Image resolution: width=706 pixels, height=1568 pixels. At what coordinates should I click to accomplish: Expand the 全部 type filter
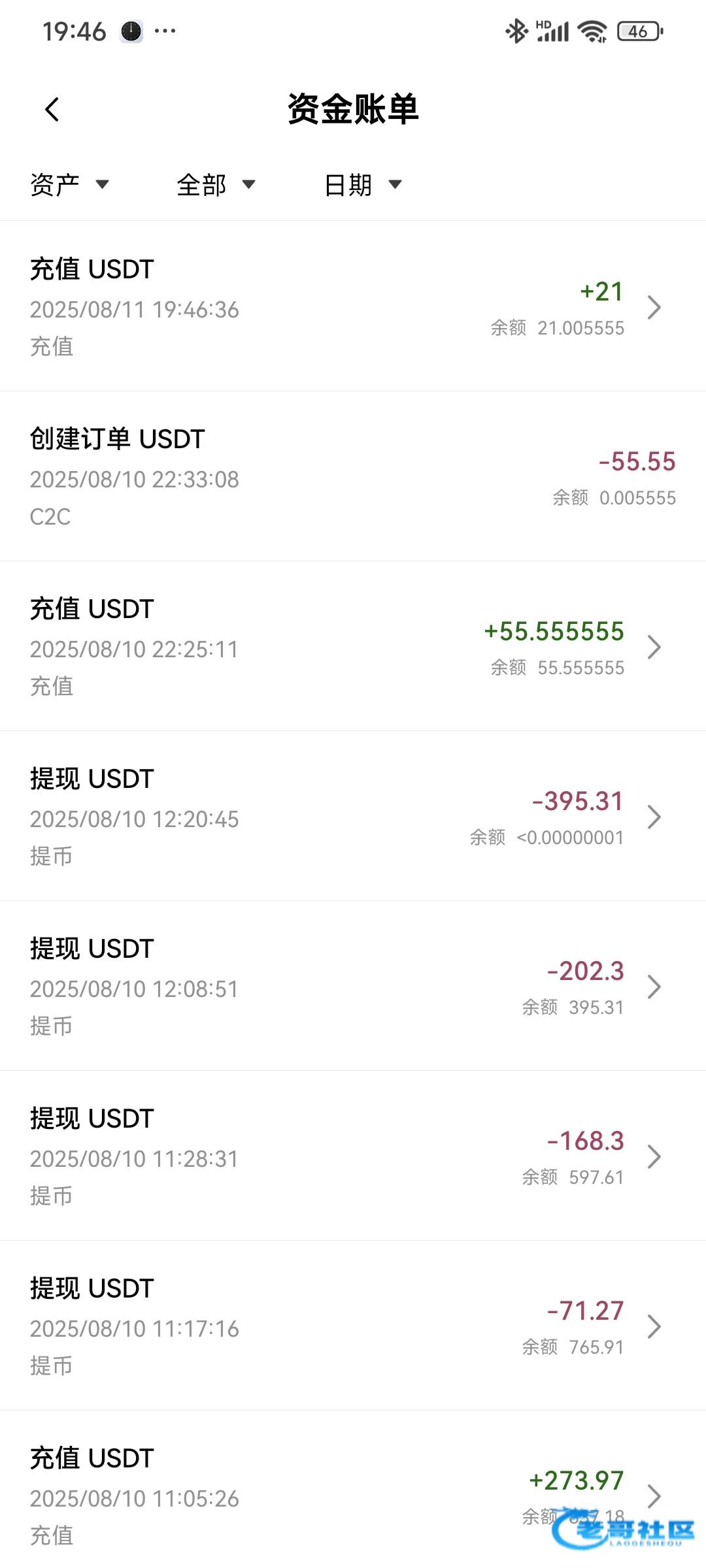pos(216,185)
